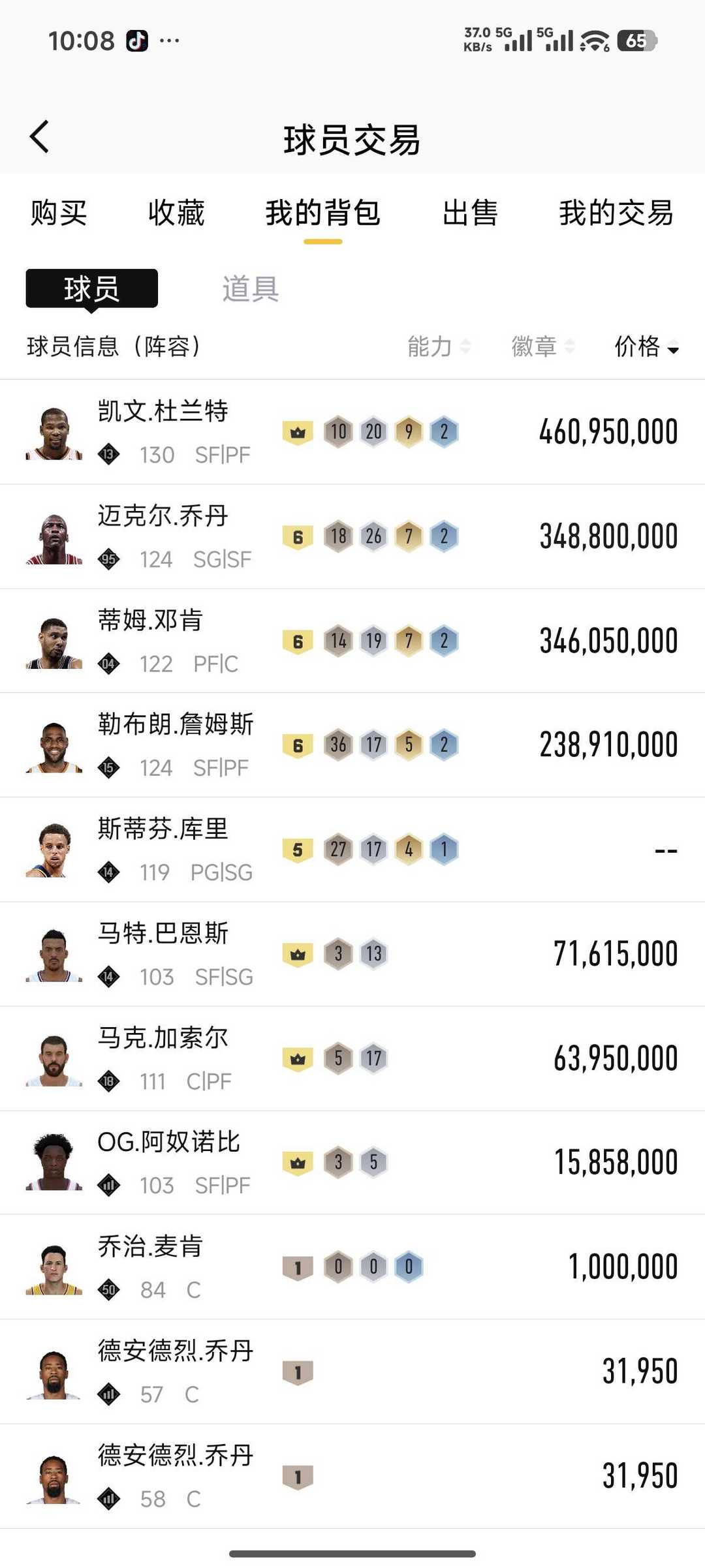Open 勒布朗.詹姆斯 player row
The height and width of the screenshot is (1568, 705).
pyautogui.click(x=352, y=745)
